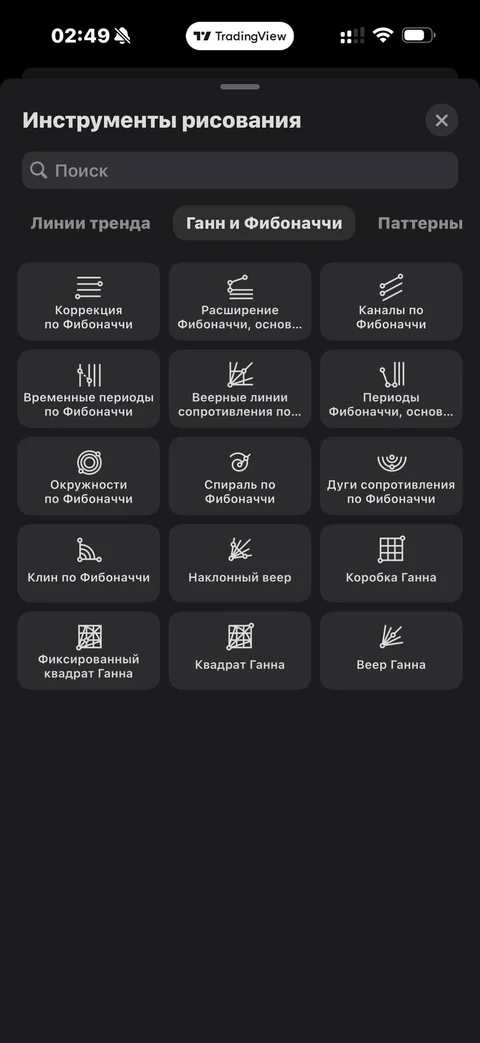480x1043 pixels.
Task: Select the Коррекция по Фибоначчи tool
Action: [88, 301]
